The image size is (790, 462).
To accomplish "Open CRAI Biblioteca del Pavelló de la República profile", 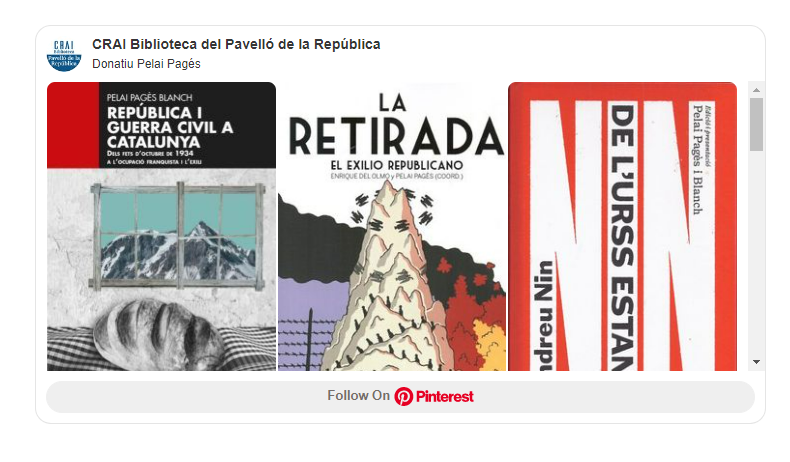I will 236,45.
